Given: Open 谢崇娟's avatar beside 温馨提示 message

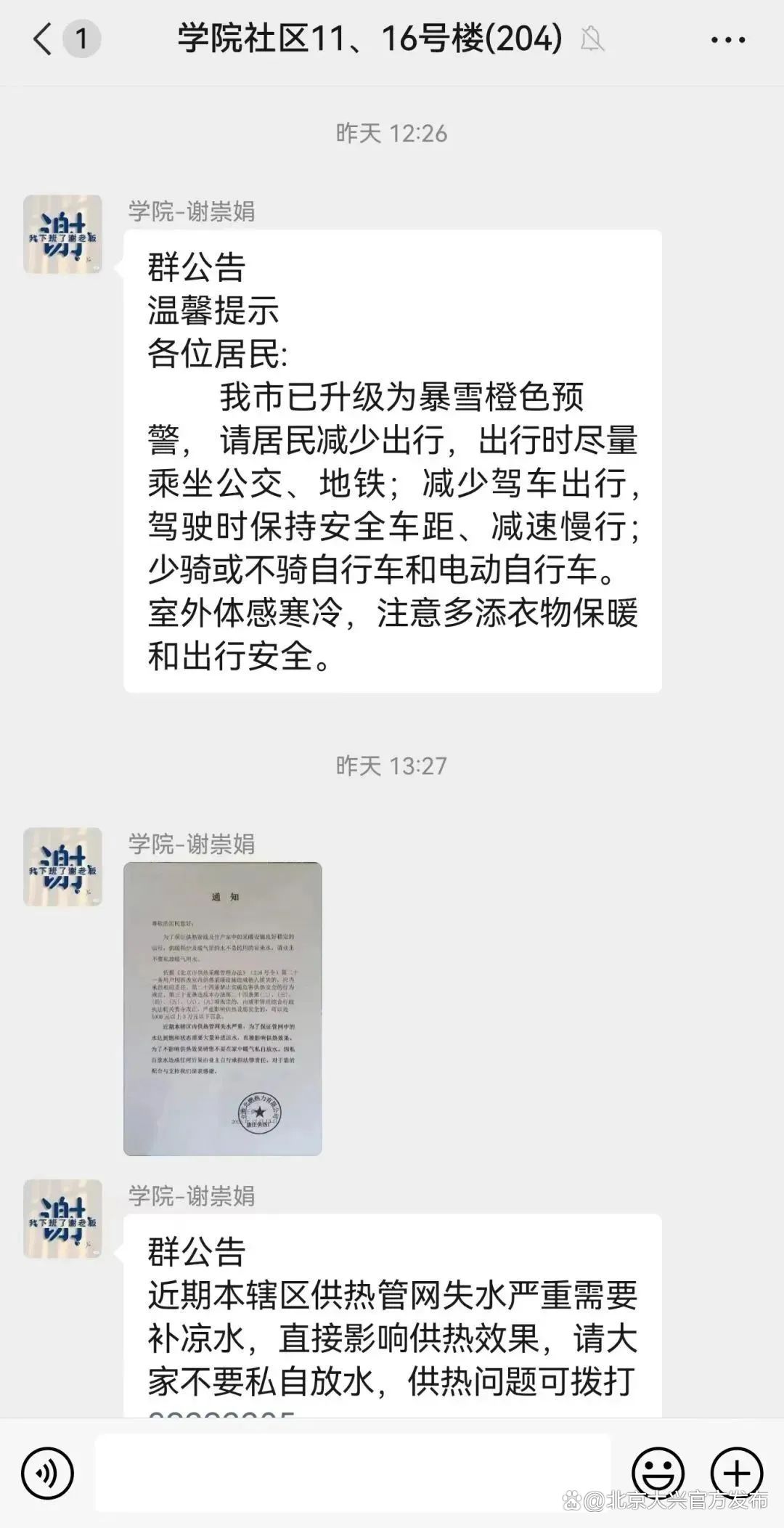Looking at the screenshot, I should tap(62, 235).
